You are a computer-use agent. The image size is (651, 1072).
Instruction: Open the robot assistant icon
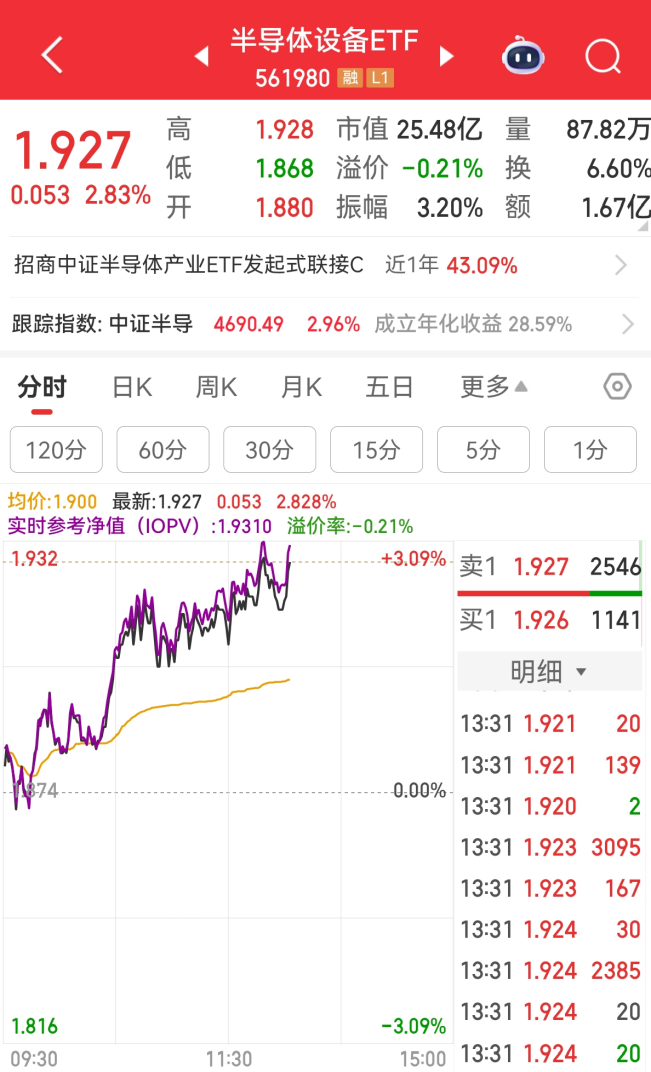(x=523, y=56)
